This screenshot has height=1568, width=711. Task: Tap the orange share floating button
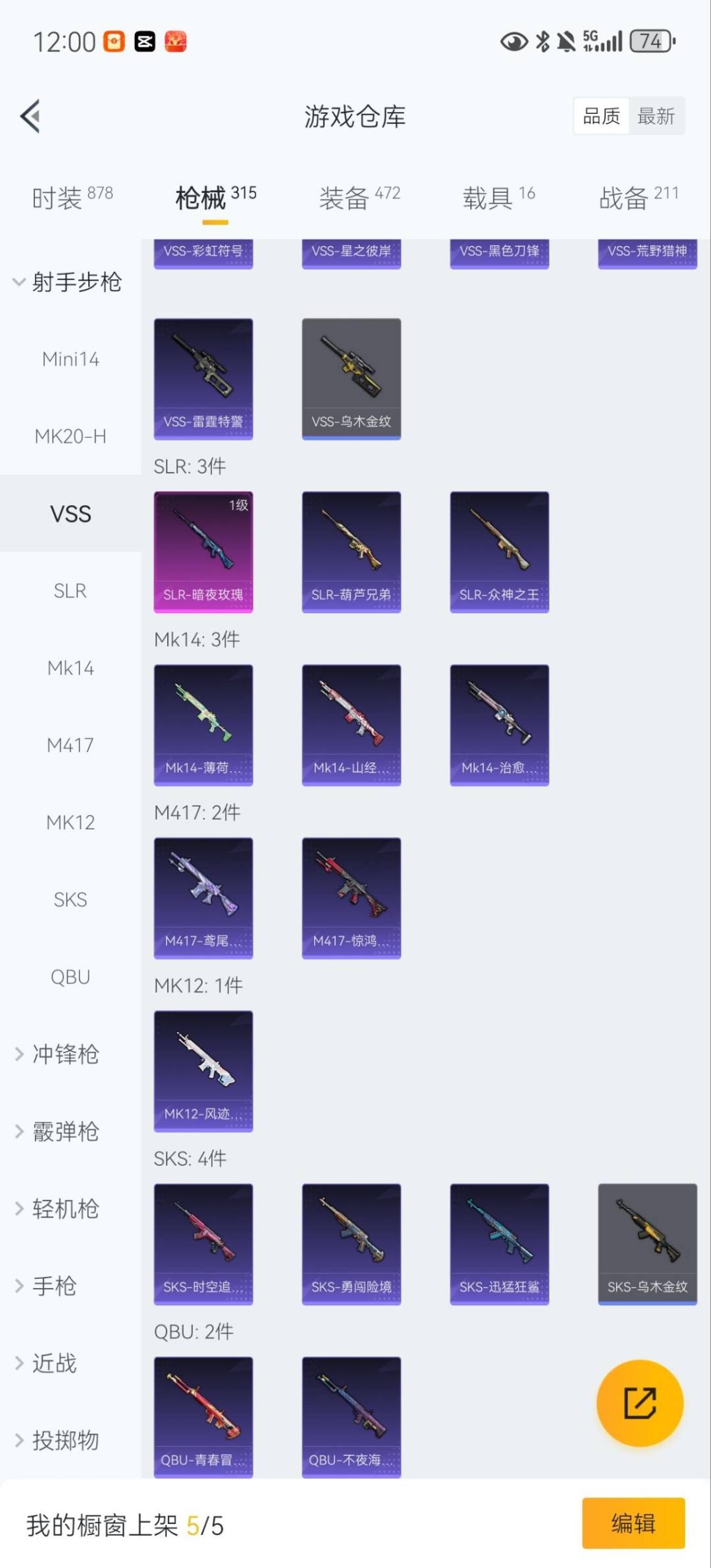pyautogui.click(x=639, y=1403)
